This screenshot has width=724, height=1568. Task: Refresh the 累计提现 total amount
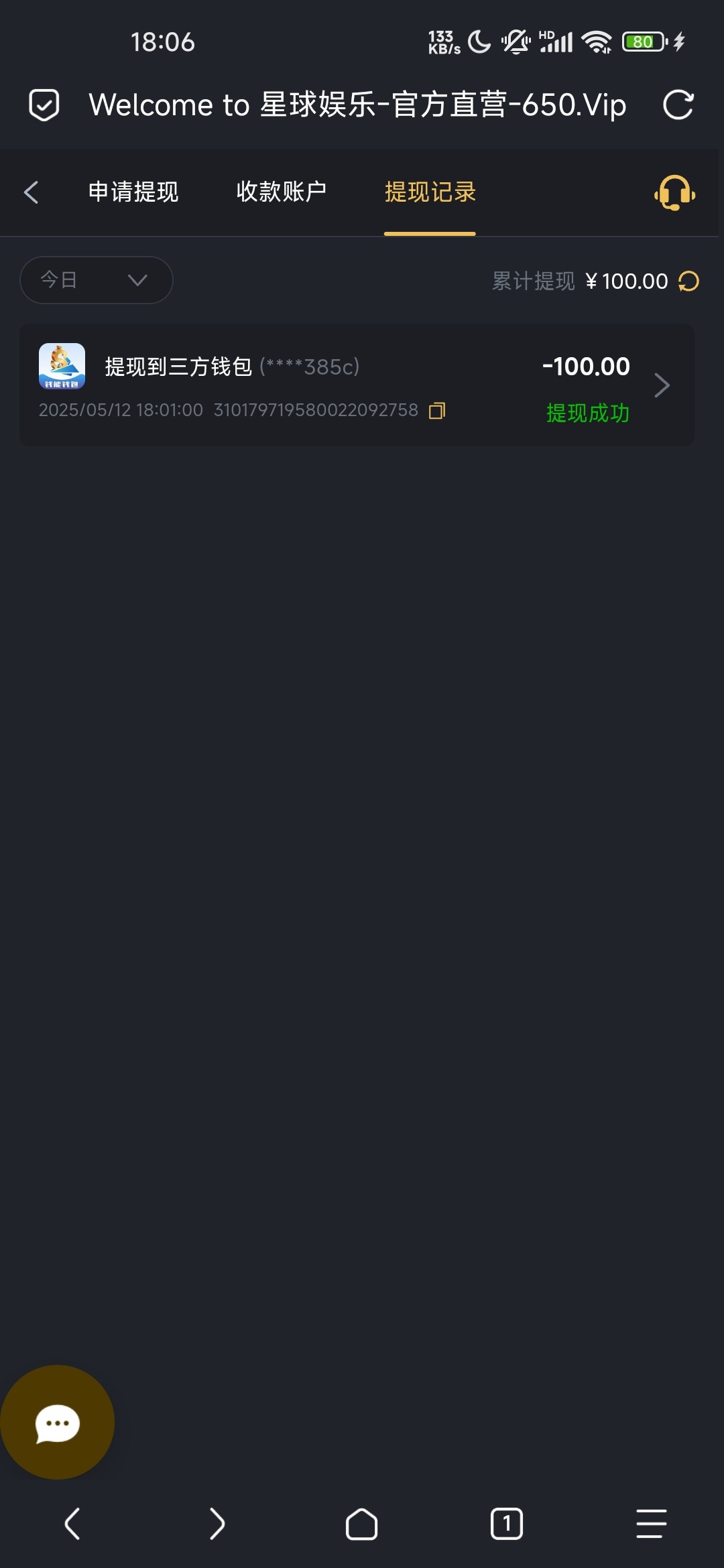point(688,281)
